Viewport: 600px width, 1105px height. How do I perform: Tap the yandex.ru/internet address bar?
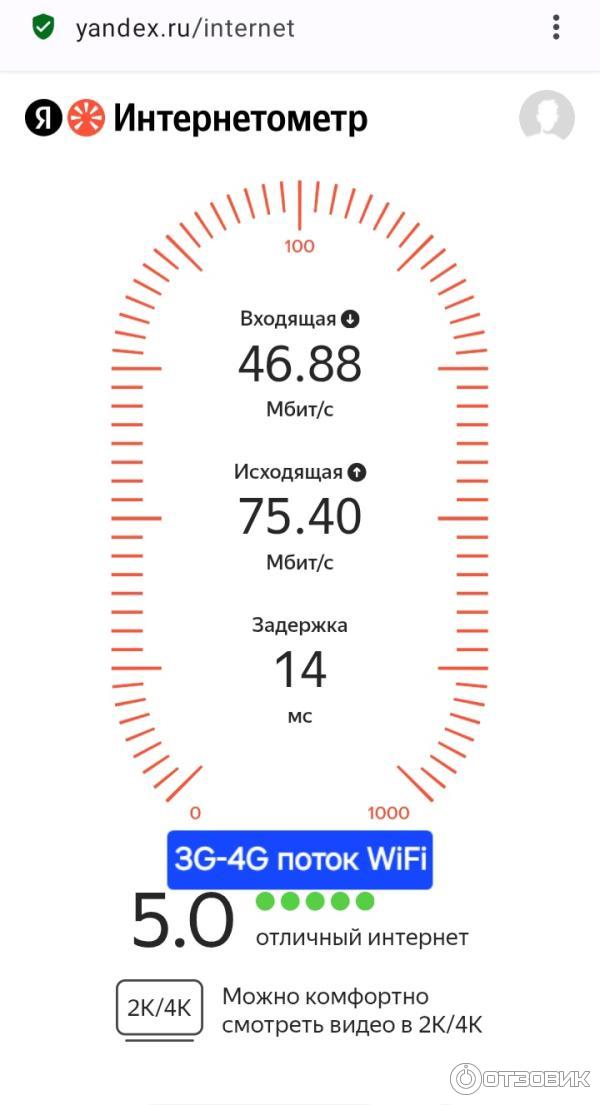pyautogui.click(x=185, y=28)
